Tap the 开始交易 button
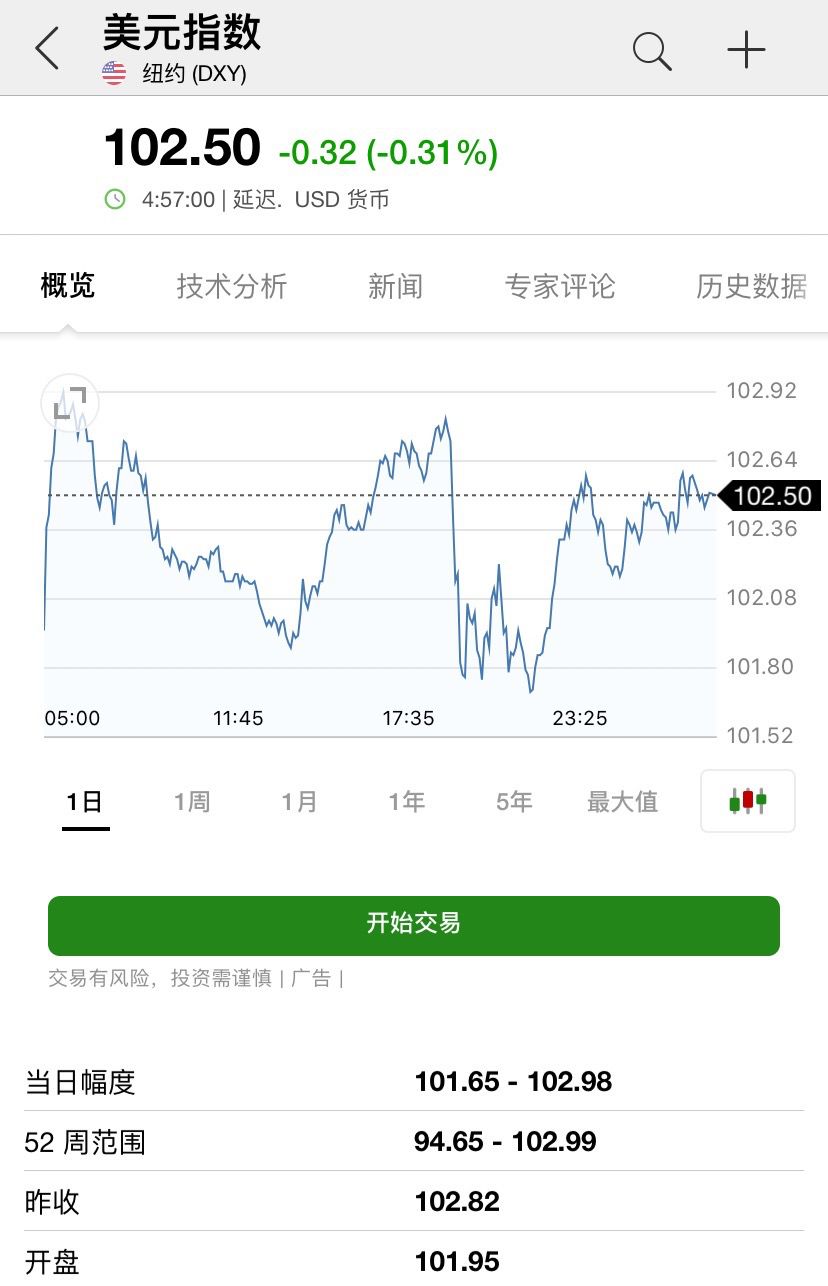Image resolution: width=828 pixels, height=1286 pixels. [x=413, y=925]
